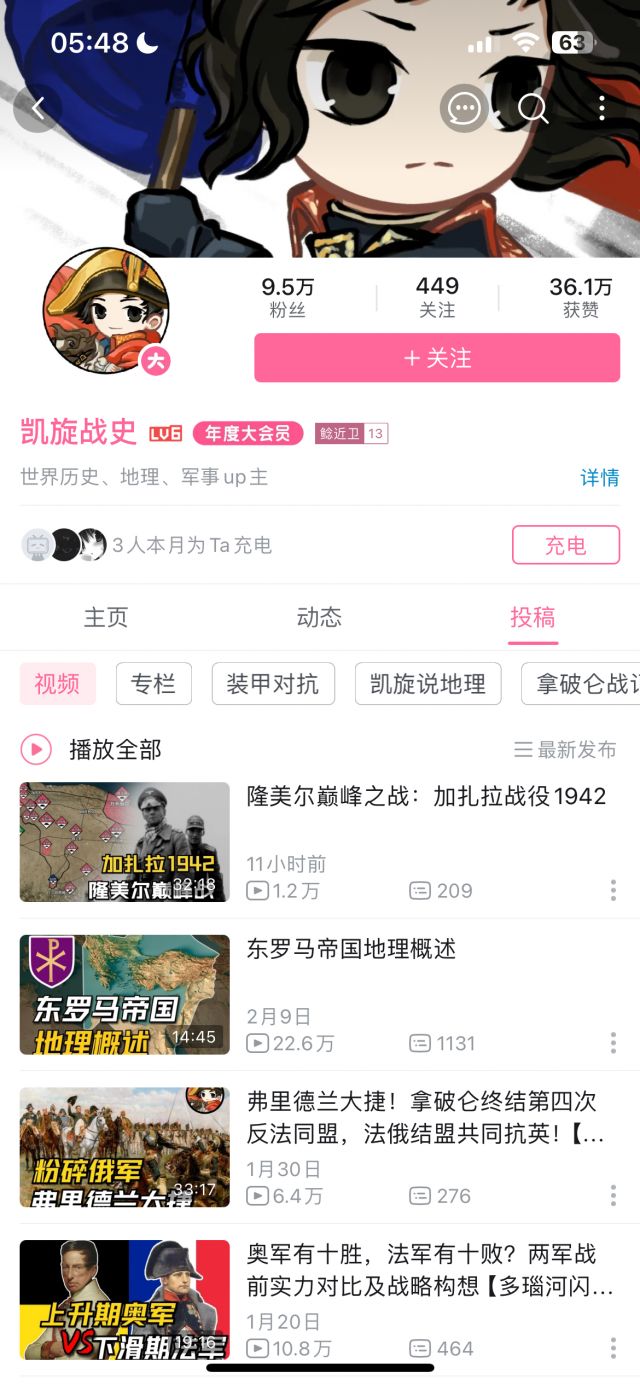
Task: Go back using the top-left arrow
Action: tap(38, 109)
